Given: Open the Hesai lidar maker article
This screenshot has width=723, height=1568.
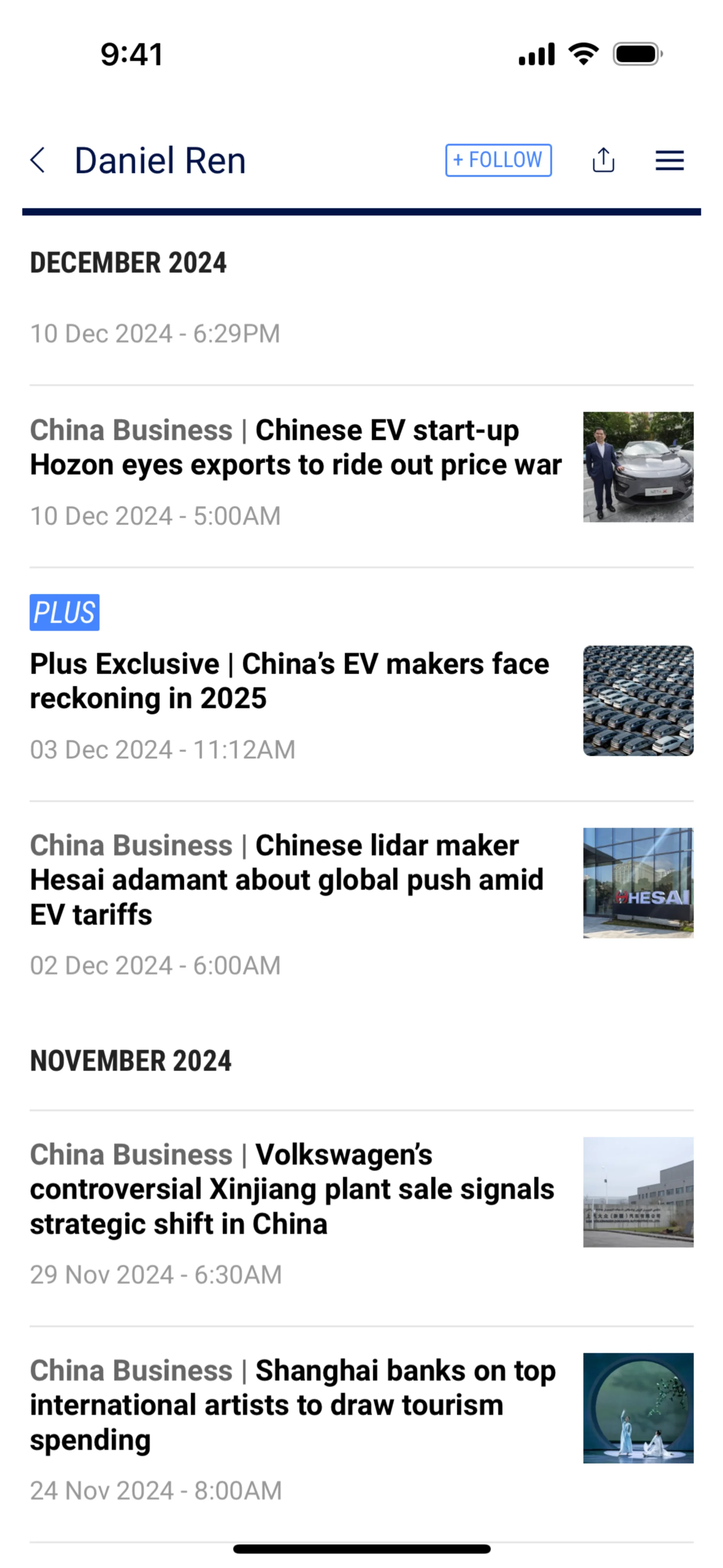Looking at the screenshot, I should [x=287, y=880].
